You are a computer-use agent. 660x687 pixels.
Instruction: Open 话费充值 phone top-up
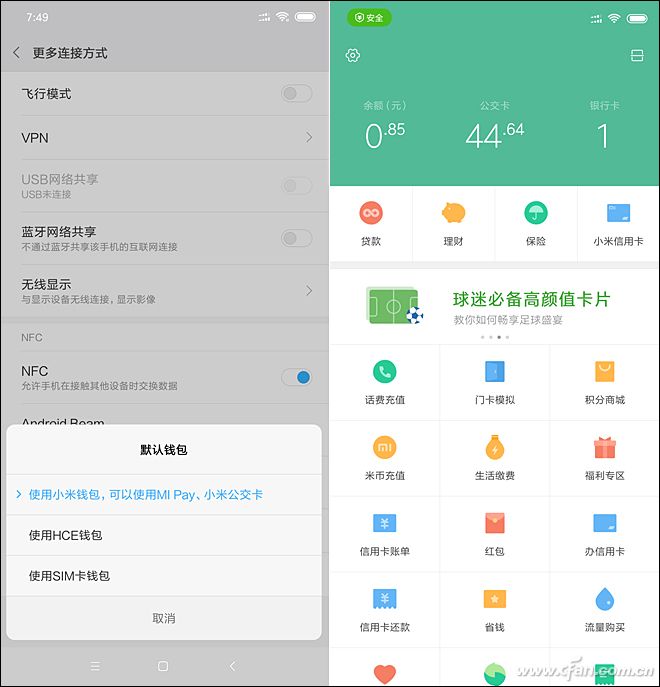[385, 382]
